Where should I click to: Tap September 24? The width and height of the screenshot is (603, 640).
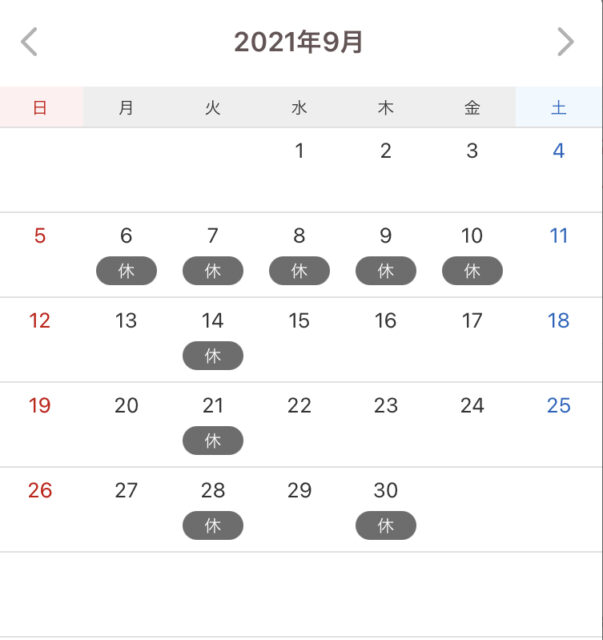472,407
